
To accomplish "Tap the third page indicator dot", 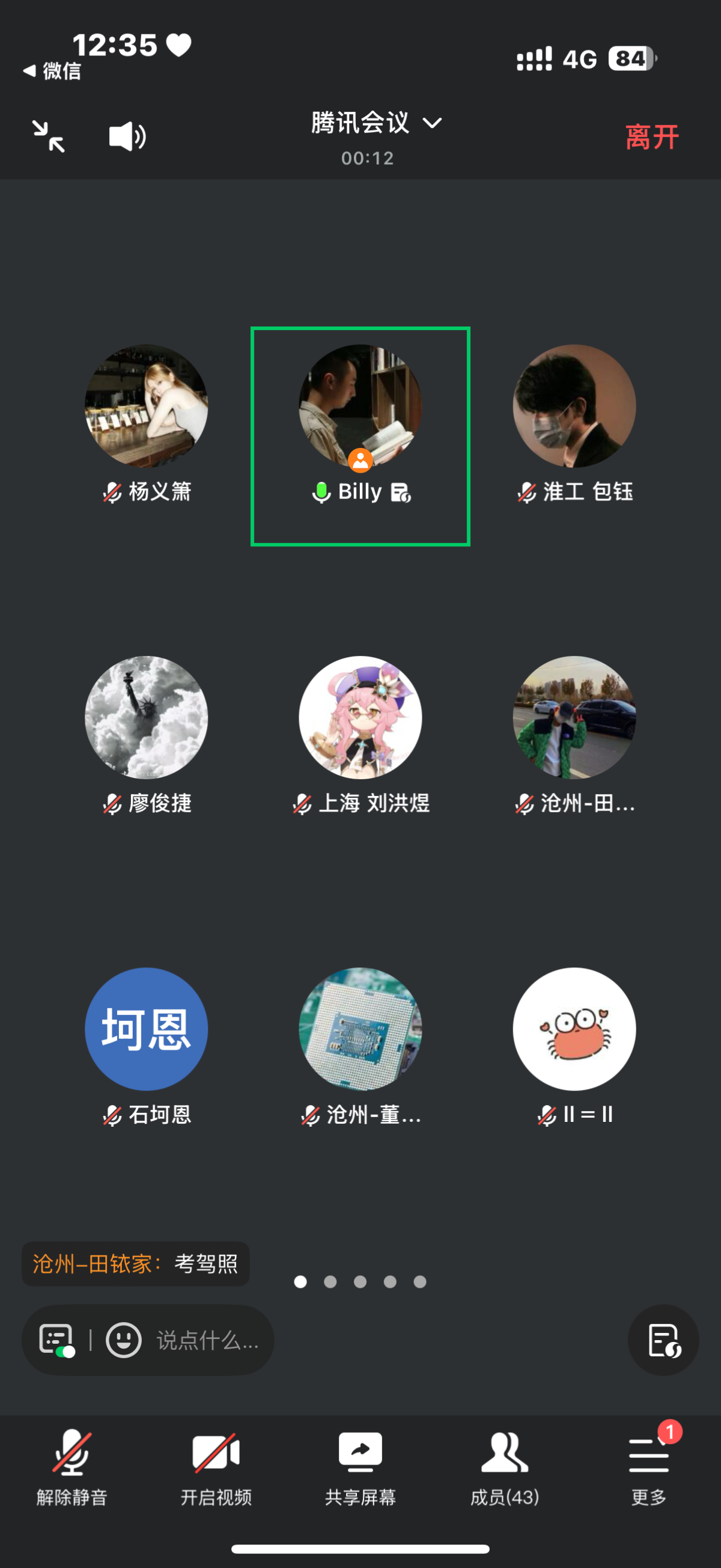I will click(x=360, y=1281).
